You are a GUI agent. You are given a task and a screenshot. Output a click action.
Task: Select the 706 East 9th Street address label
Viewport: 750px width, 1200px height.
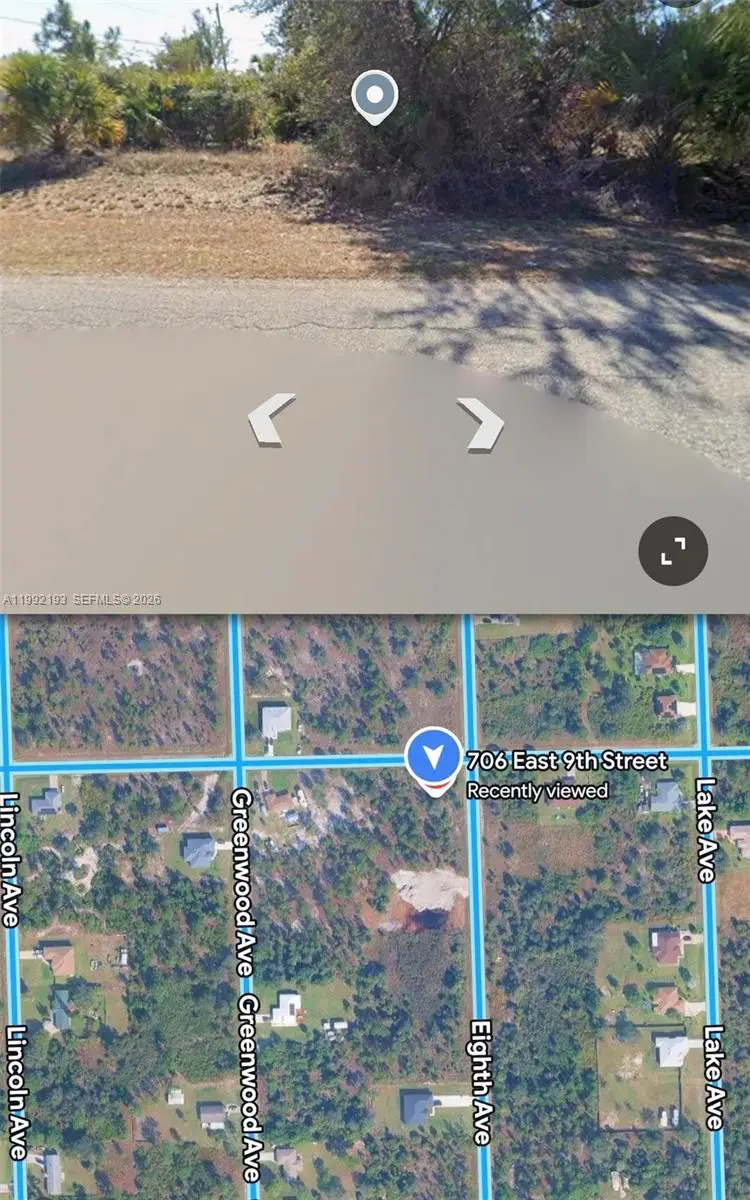point(566,761)
